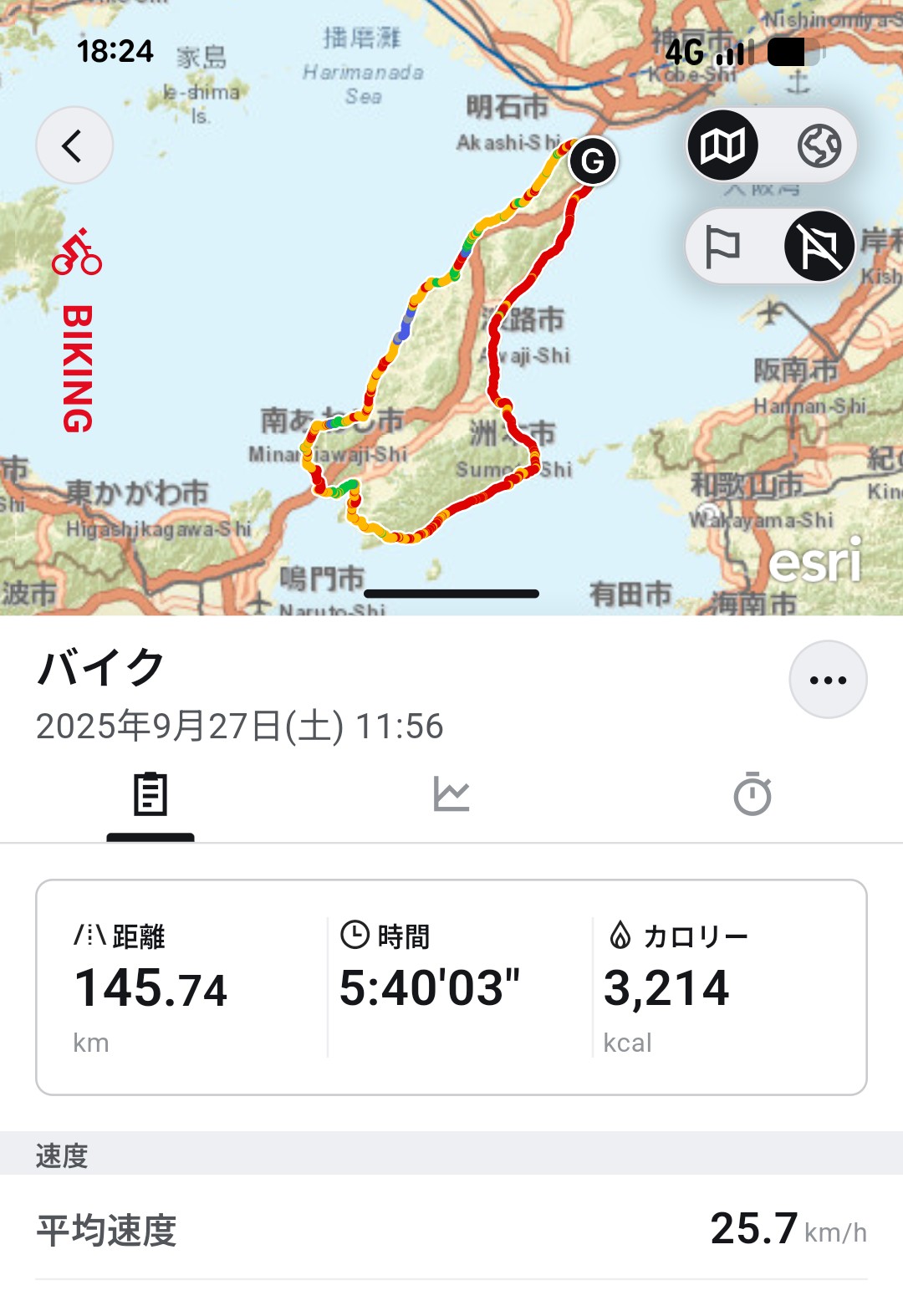This screenshot has height=1316, width=903.
Task: Open the chart graph tab
Action: point(451,794)
